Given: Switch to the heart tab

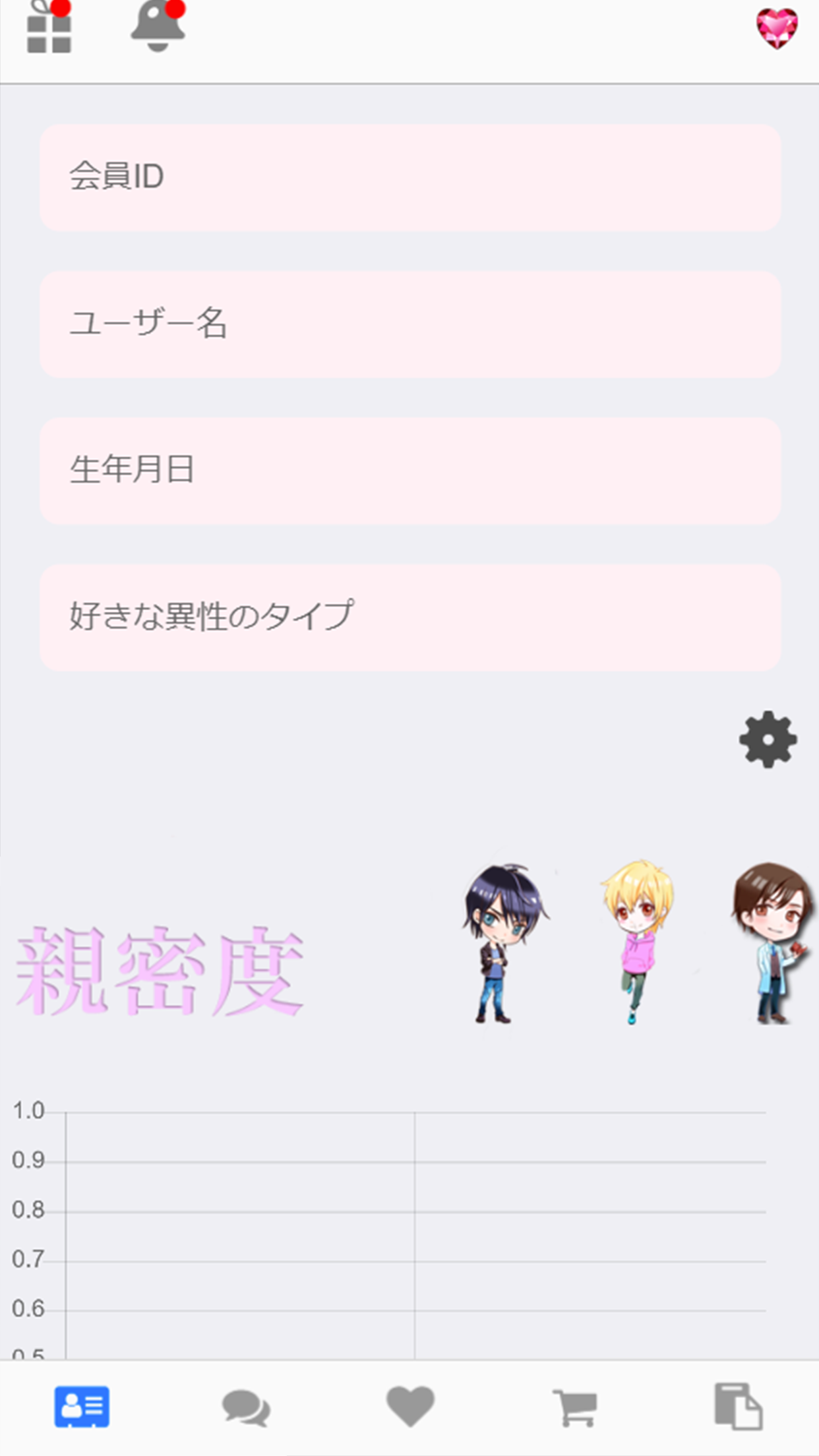Looking at the screenshot, I should 410,1405.
